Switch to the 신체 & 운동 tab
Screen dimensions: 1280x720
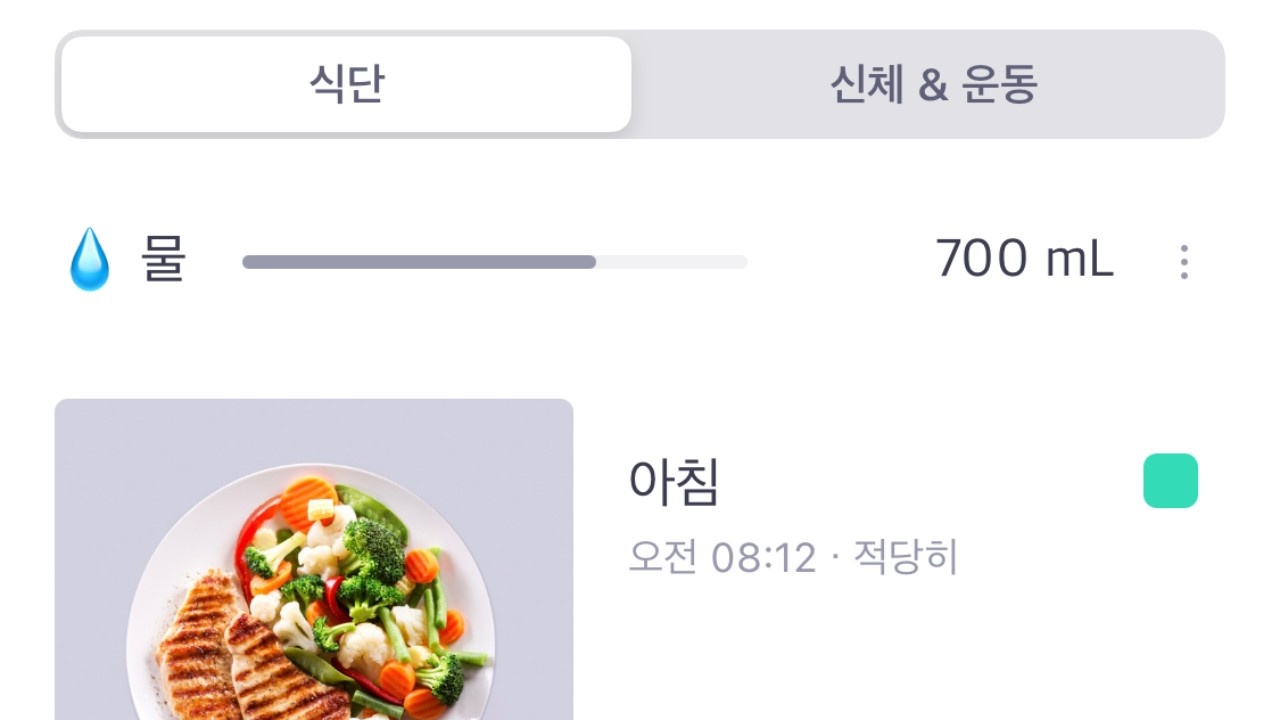coord(932,85)
